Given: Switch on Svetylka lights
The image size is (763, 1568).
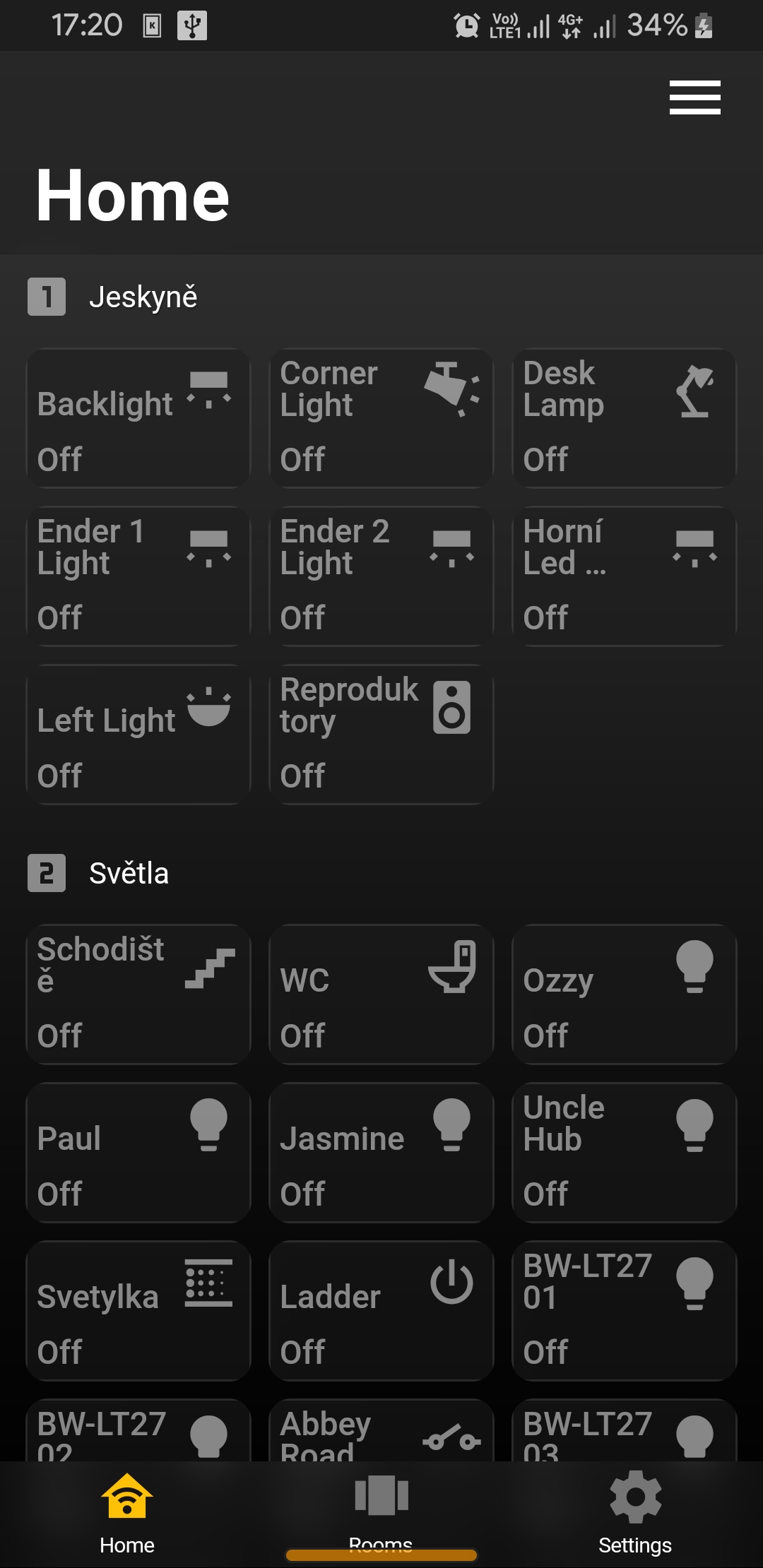Looking at the screenshot, I should point(138,1311).
